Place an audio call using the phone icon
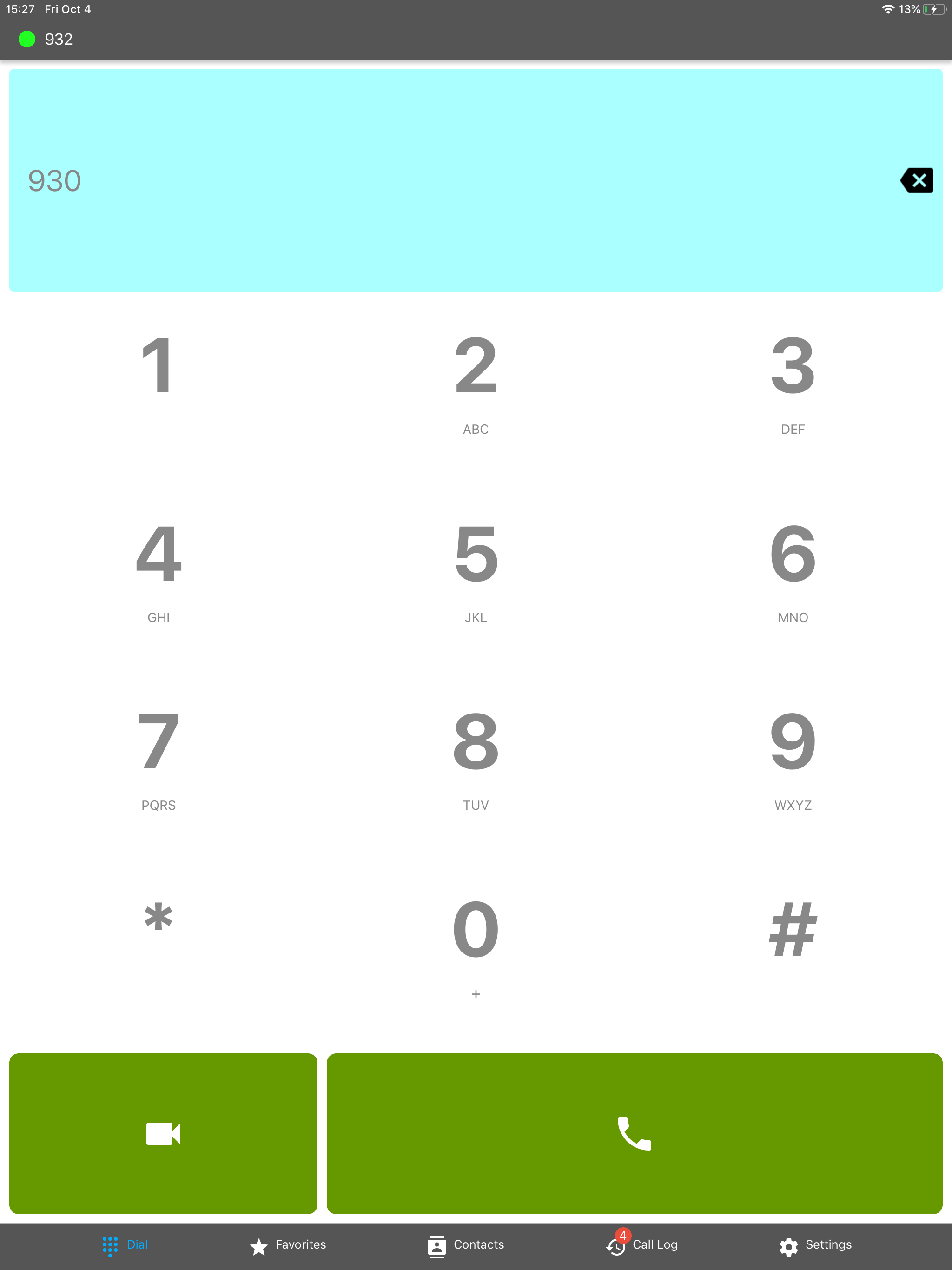Screen dimensions: 952x1270 click(634, 1134)
